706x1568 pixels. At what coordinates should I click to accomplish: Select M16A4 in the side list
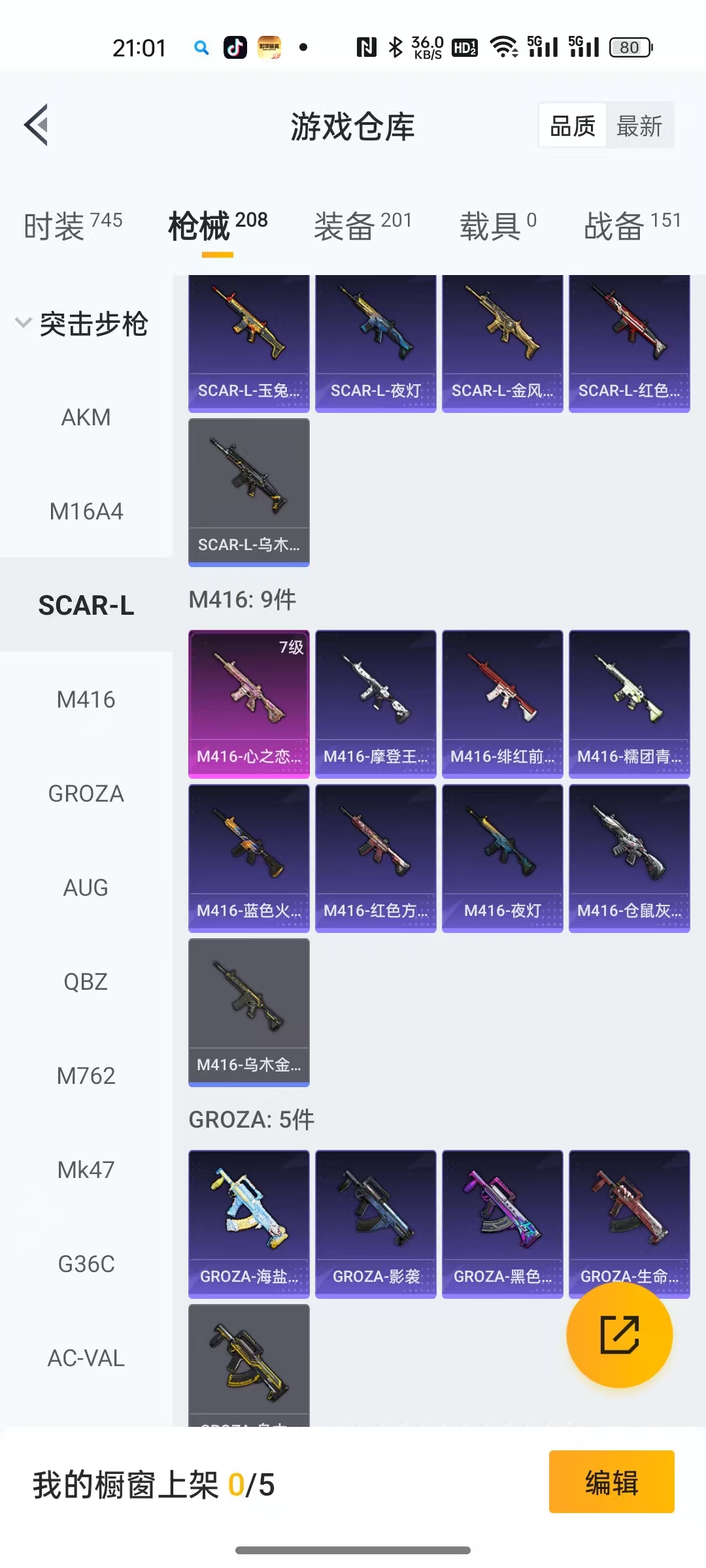coord(86,512)
